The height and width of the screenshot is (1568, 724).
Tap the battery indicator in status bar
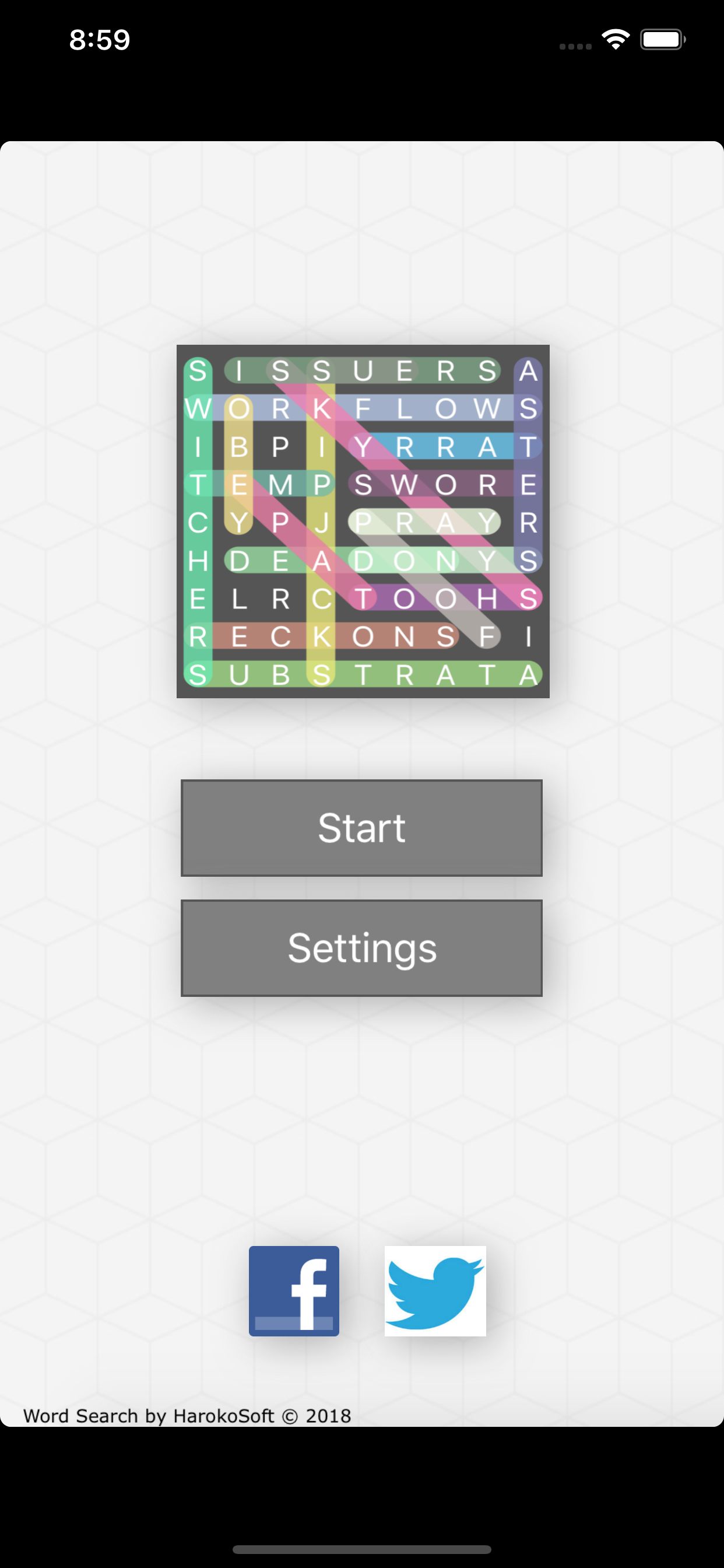(x=663, y=38)
